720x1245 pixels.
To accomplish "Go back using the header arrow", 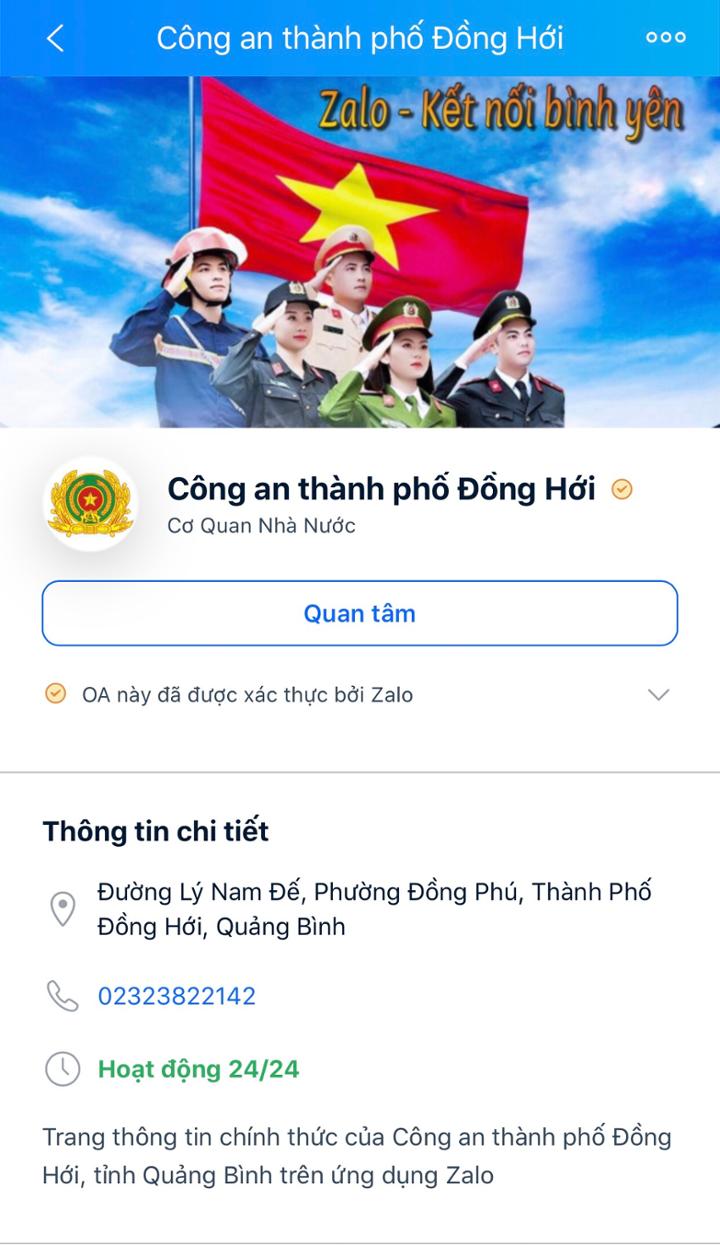I will coord(55,39).
